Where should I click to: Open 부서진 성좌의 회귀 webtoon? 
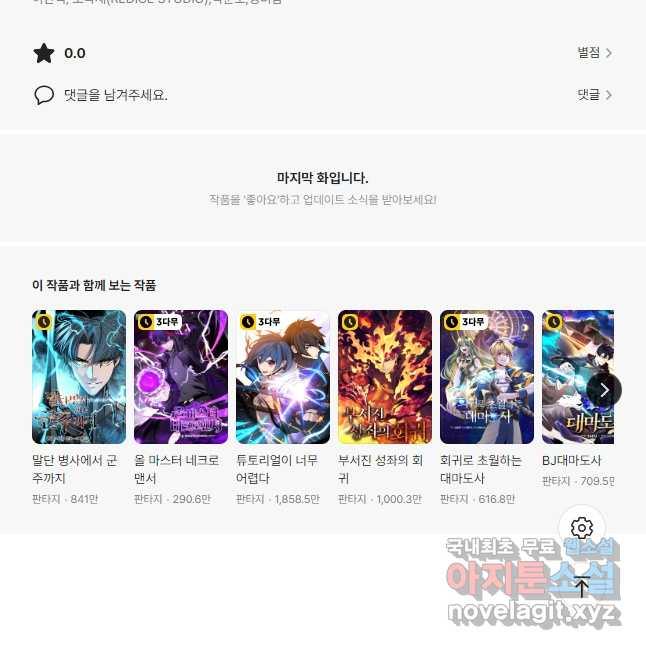click(x=385, y=377)
